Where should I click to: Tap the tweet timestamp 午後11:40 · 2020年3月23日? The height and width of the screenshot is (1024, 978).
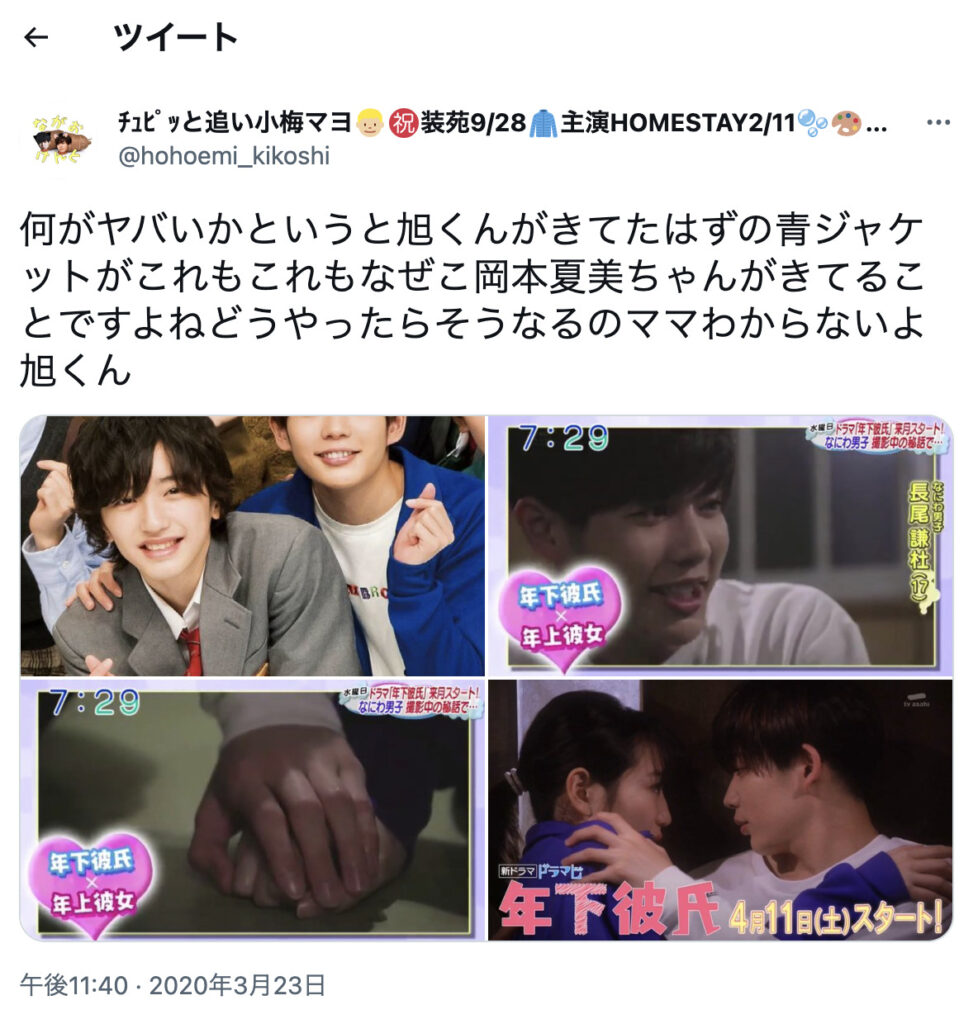[x=173, y=985]
